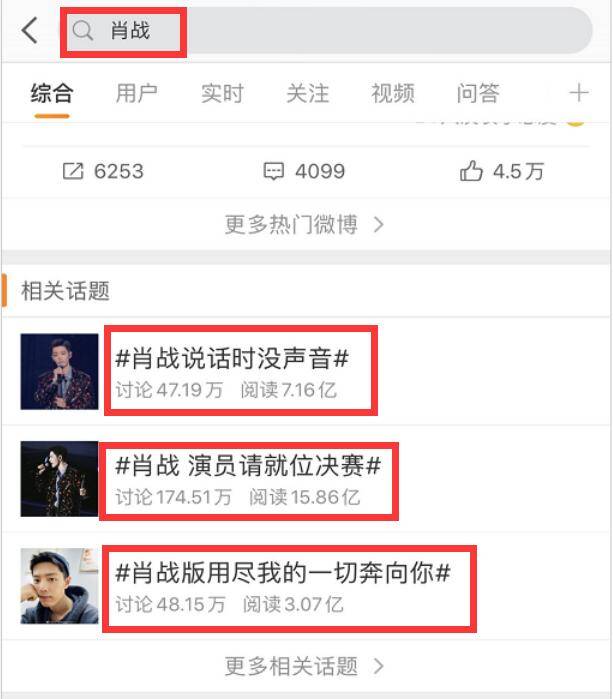Switch to the 用户 tab
The width and height of the screenshot is (613, 699).
[x=136, y=93]
